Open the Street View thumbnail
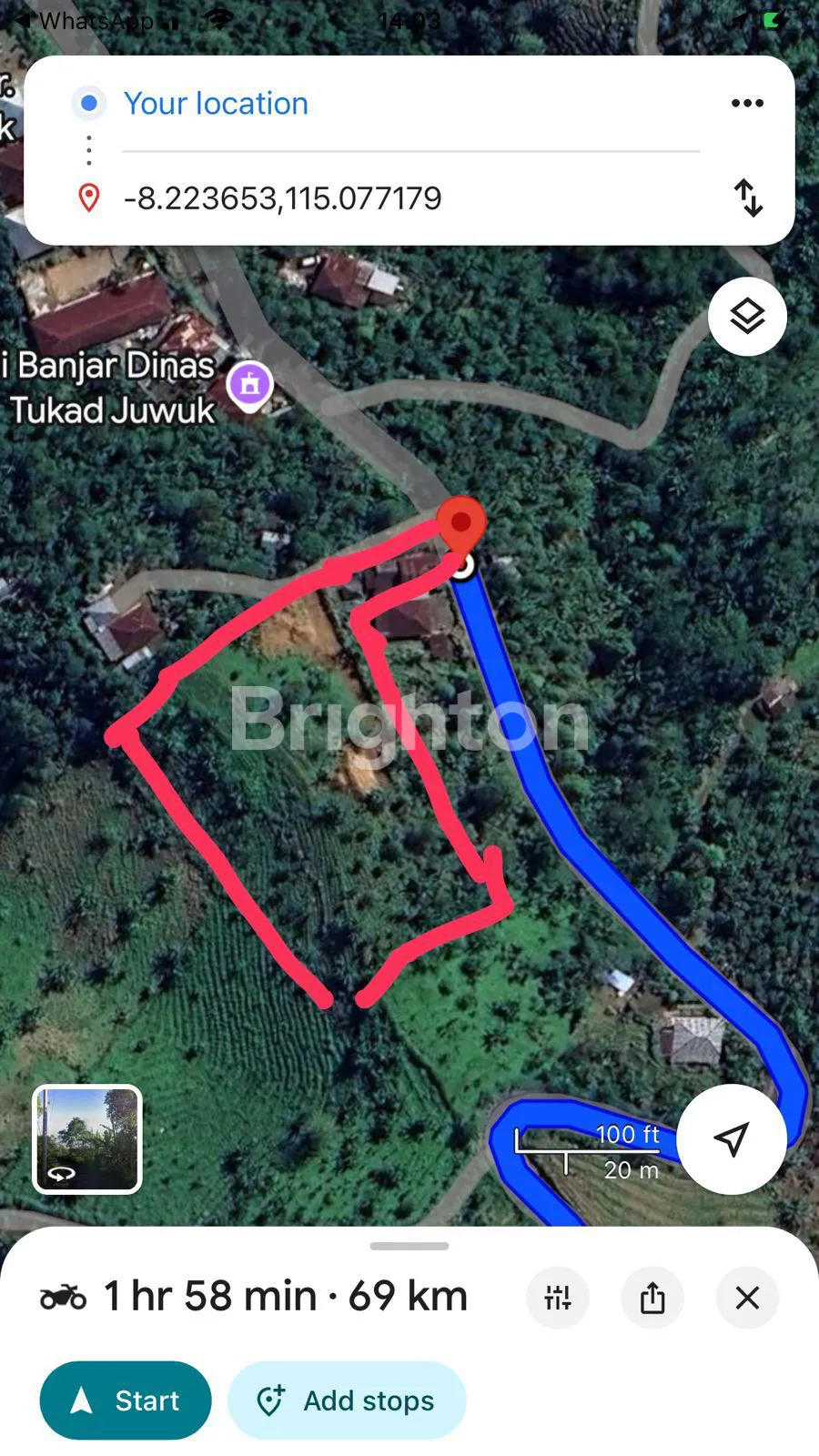This screenshot has height=1456, width=819. pyautogui.click(x=87, y=1139)
